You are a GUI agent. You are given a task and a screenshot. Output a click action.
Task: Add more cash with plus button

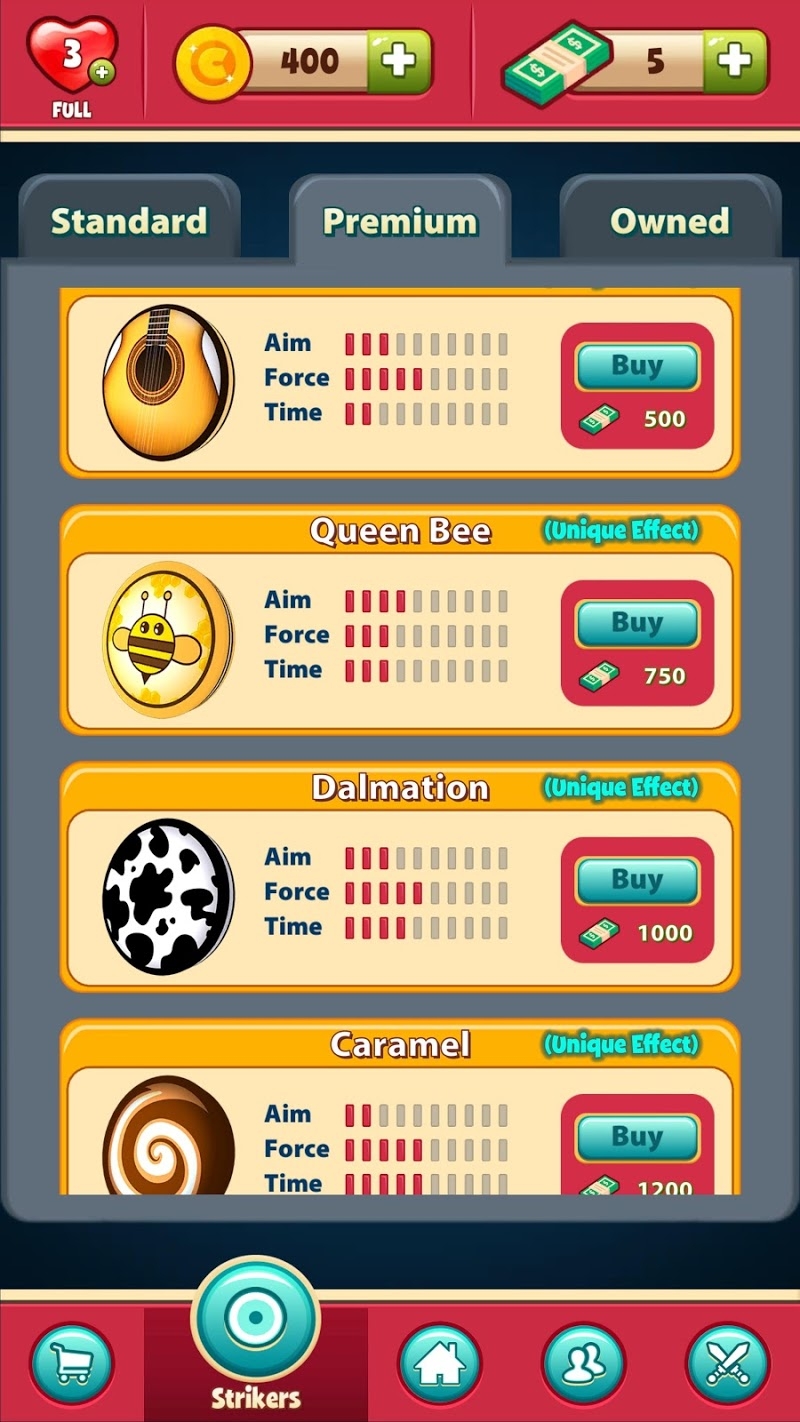coord(735,61)
